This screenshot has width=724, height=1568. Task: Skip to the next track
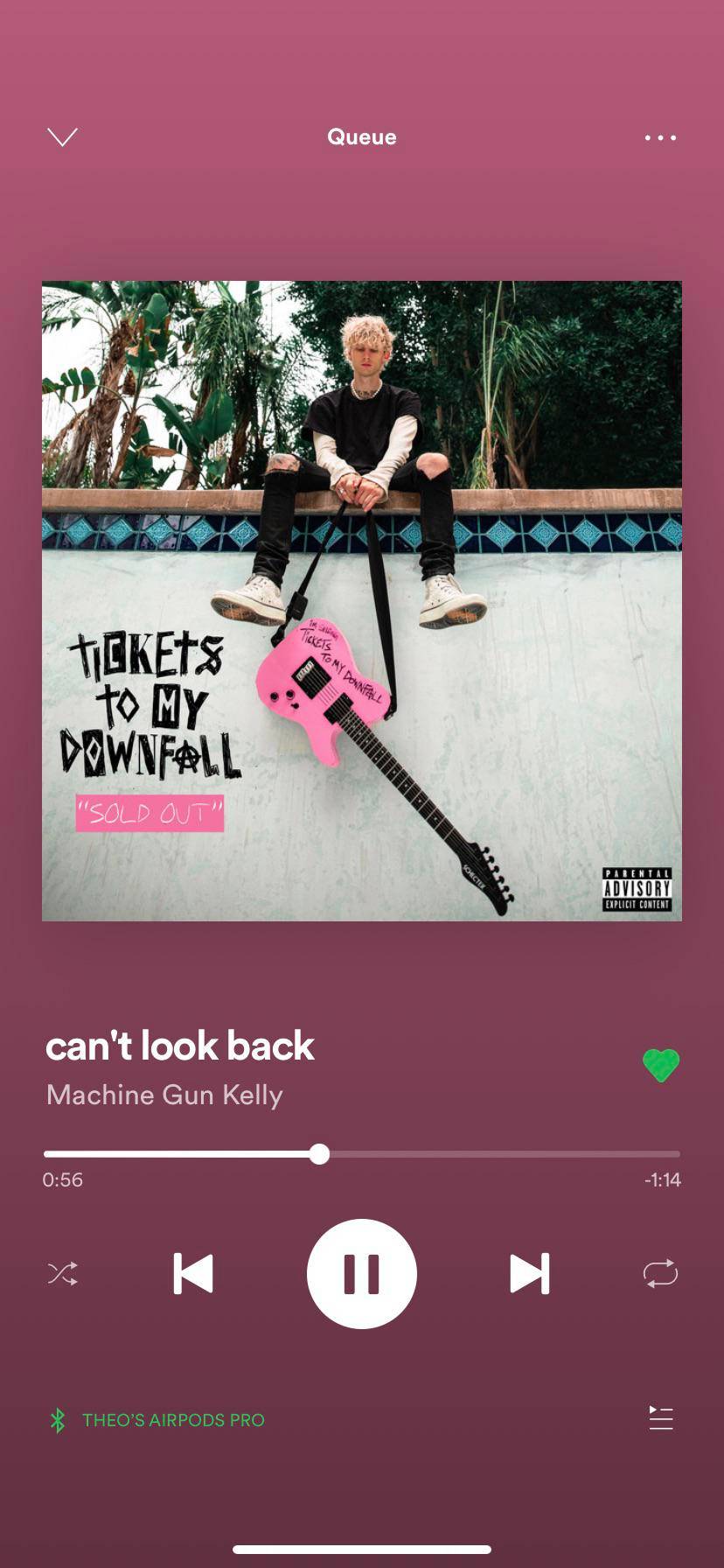click(x=530, y=1273)
